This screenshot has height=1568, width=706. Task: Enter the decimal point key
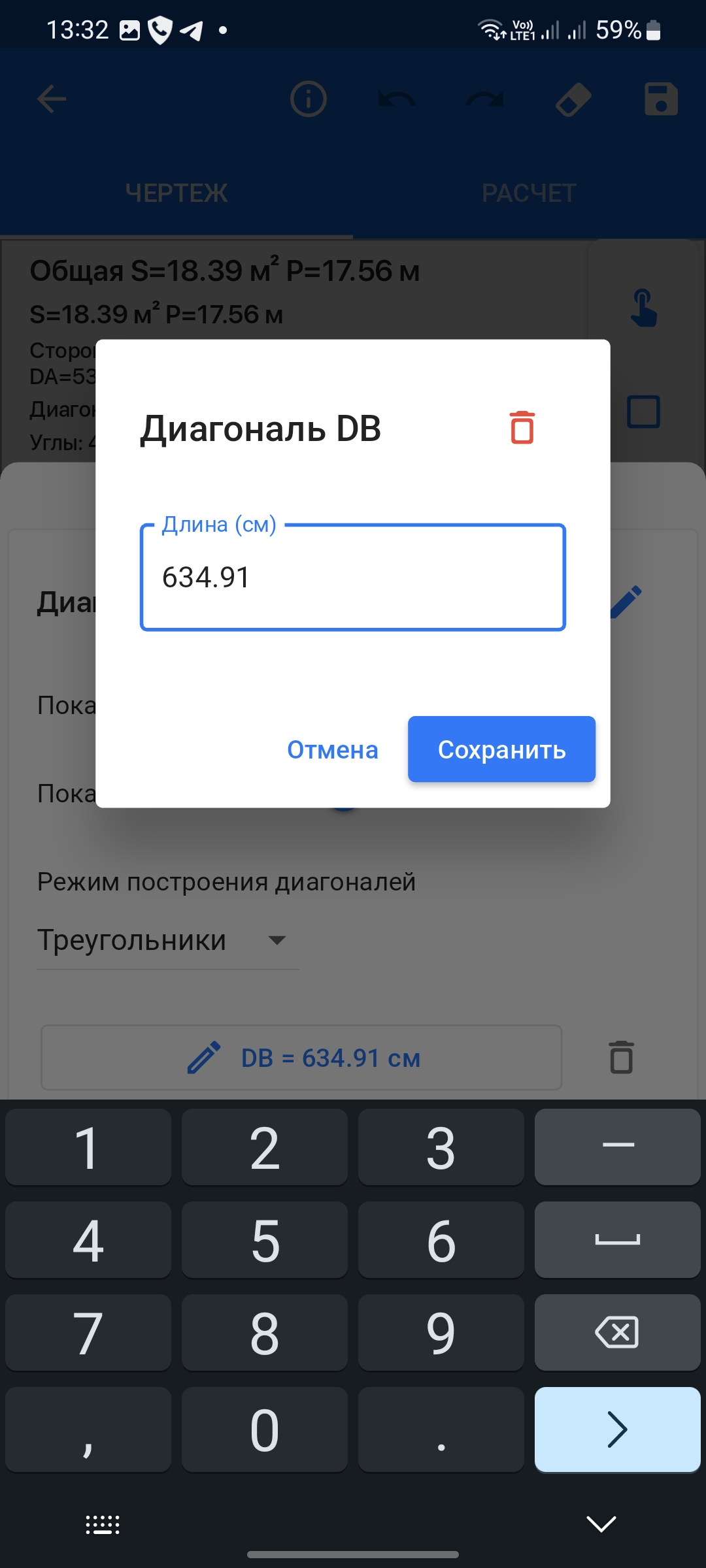pyautogui.click(x=441, y=1429)
